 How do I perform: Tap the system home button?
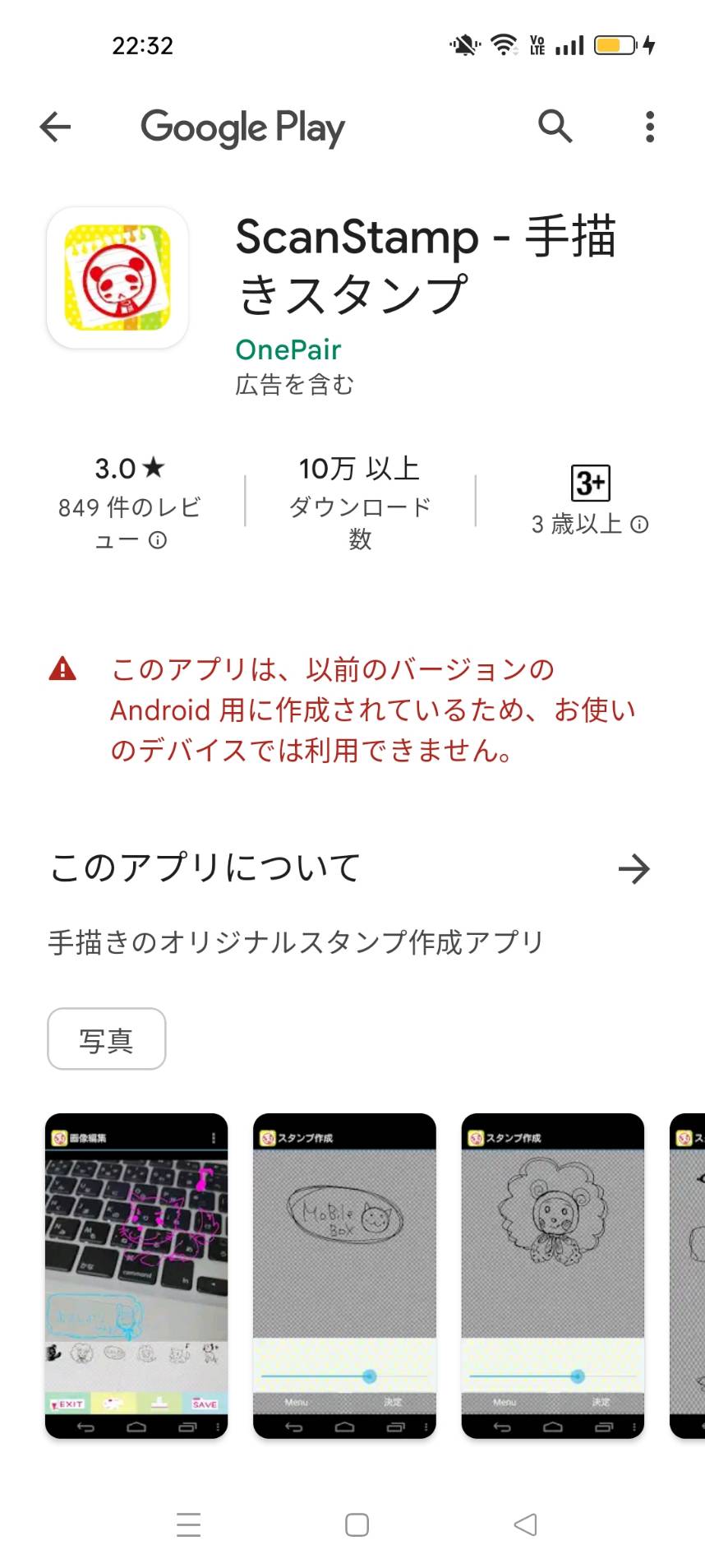(x=357, y=1525)
